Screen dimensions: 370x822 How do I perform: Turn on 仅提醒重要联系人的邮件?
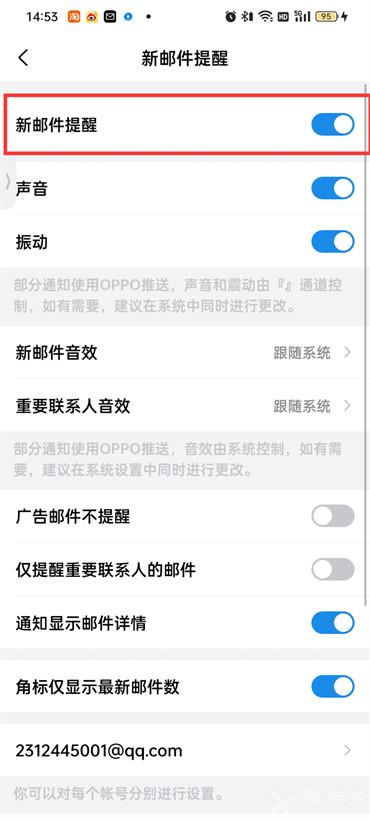pos(333,569)
